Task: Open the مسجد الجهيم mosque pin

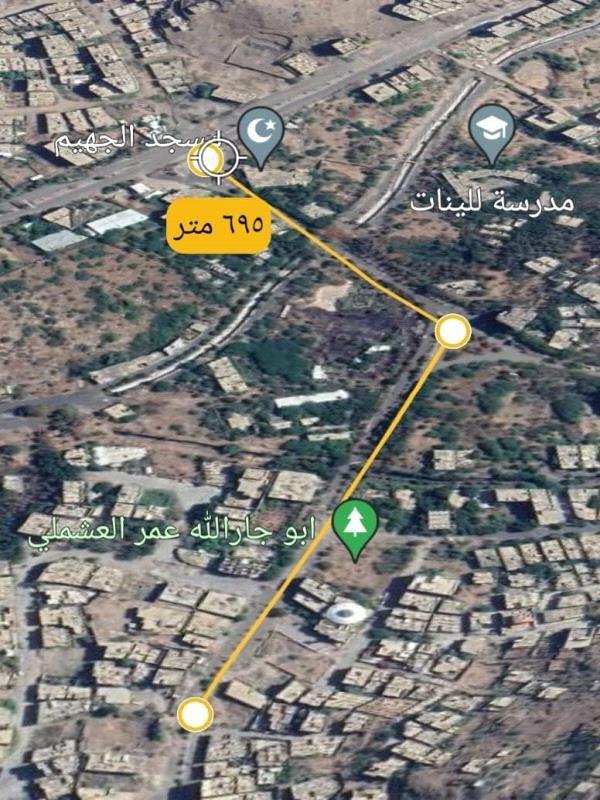Action: click(260, 135)
